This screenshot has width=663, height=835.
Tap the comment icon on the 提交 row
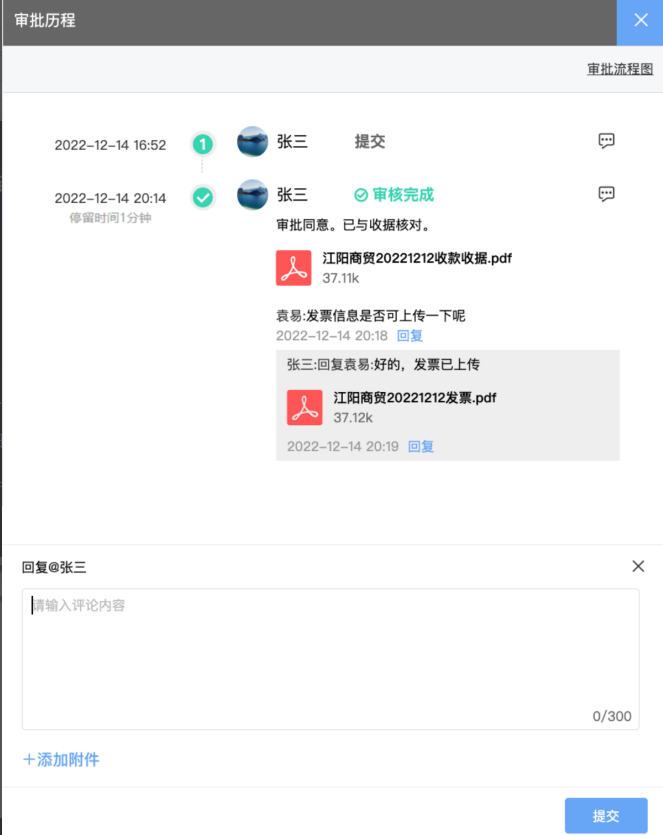(606, 141)
